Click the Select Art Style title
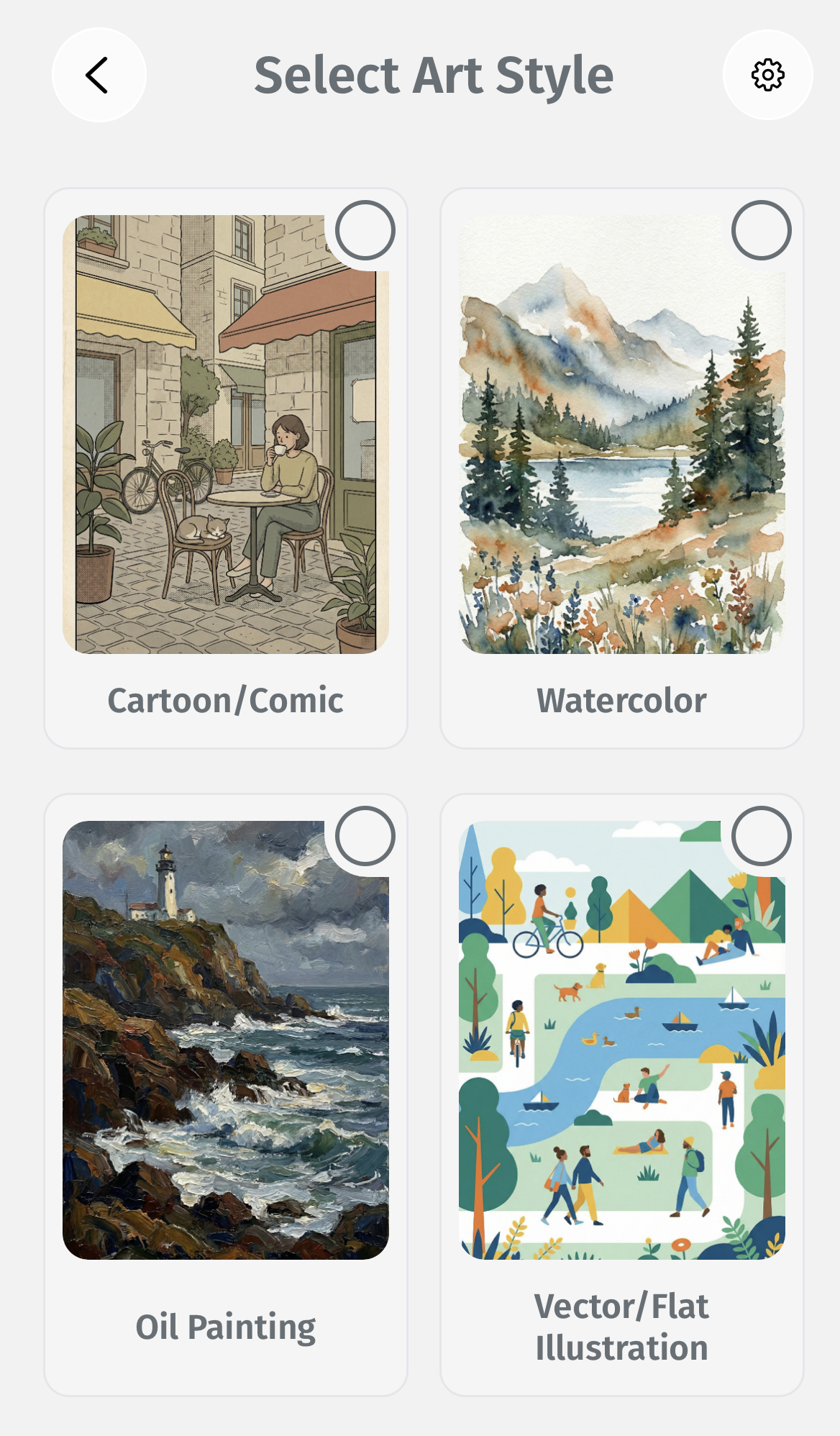 (436, 73)
